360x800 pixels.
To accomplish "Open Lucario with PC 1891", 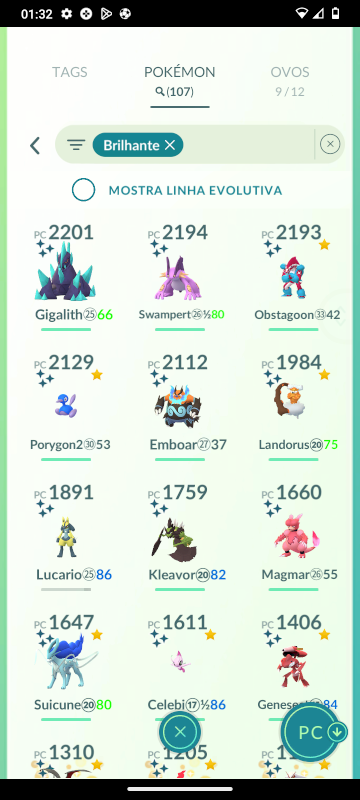I will (66, 536).
